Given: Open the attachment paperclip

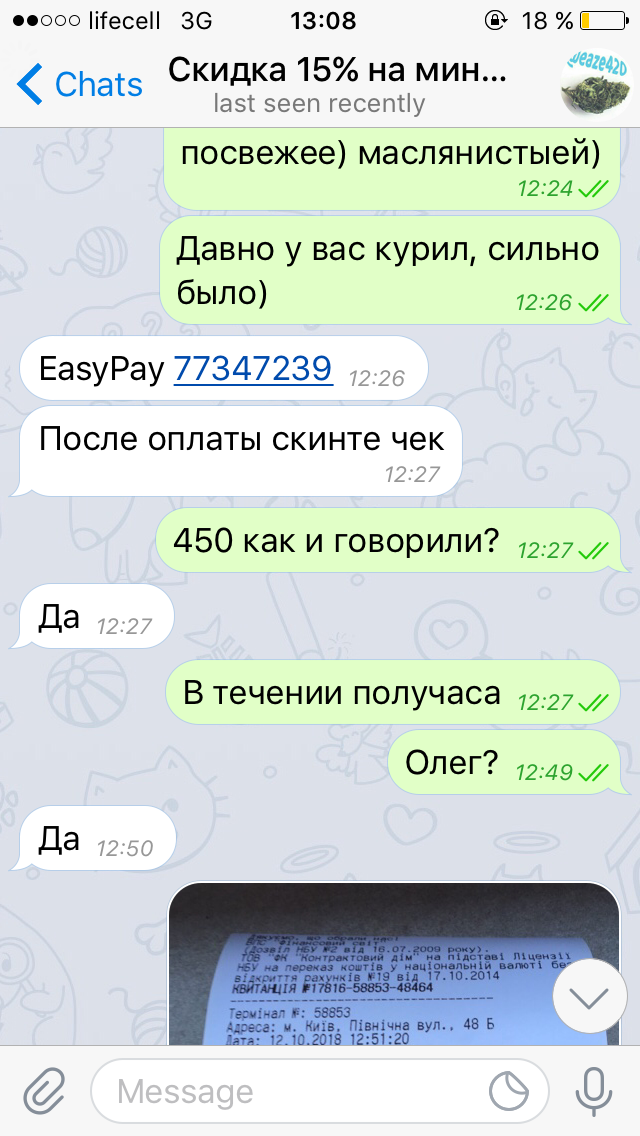Looking at the screenshot, I should [x=44, y=1091].
